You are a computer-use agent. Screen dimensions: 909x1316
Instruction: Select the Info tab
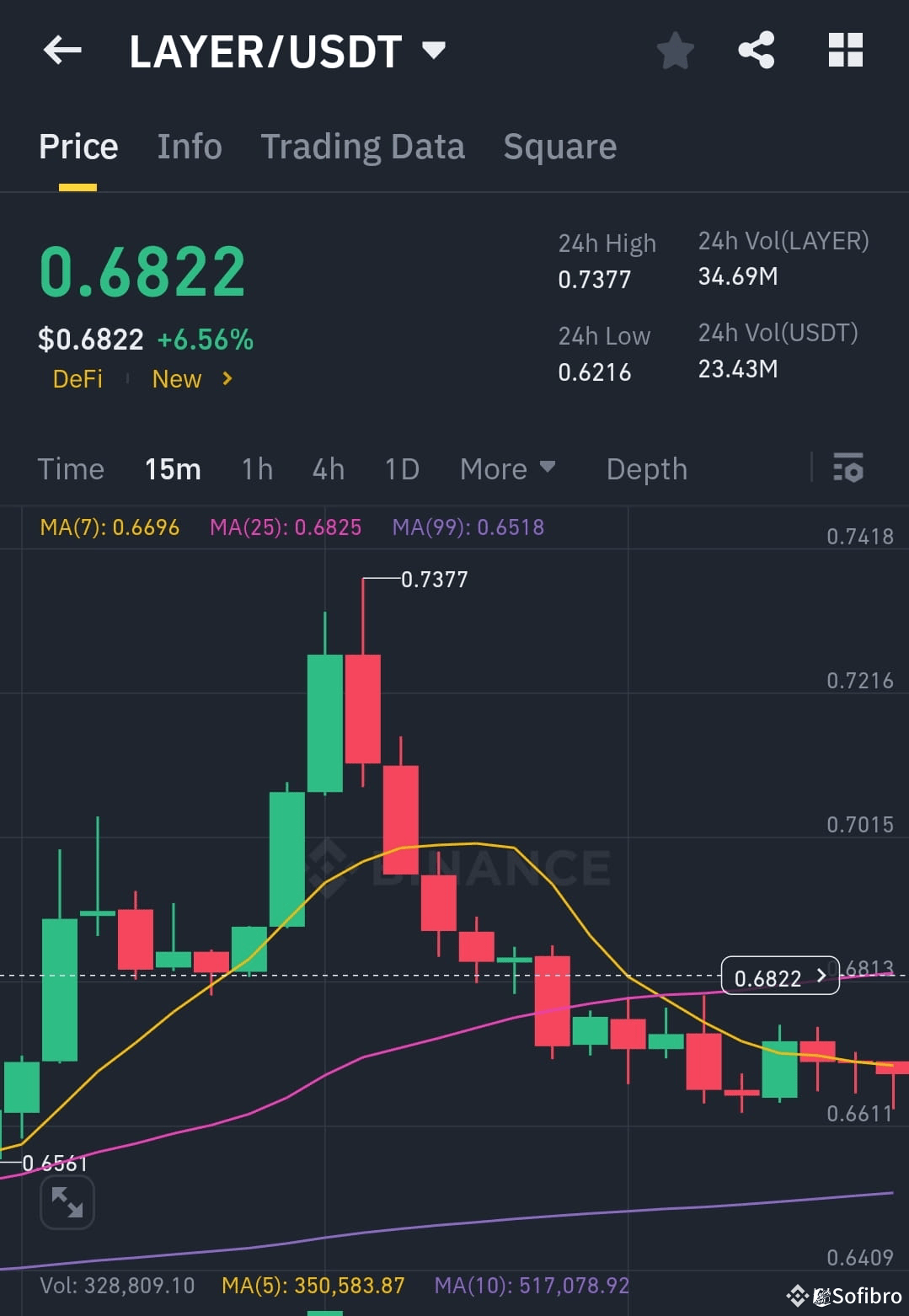coord(189,146)
